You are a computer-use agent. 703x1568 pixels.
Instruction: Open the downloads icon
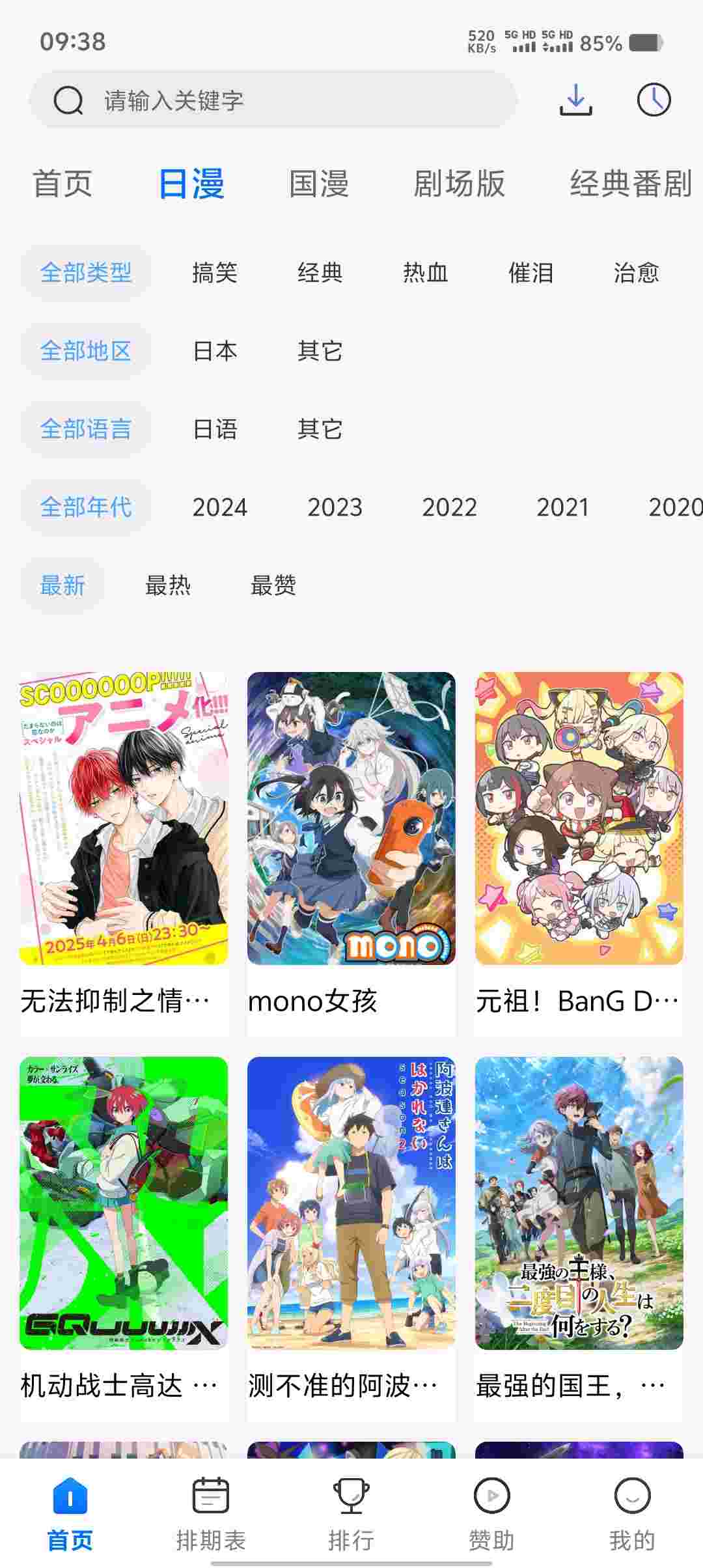tap(575, 100)
